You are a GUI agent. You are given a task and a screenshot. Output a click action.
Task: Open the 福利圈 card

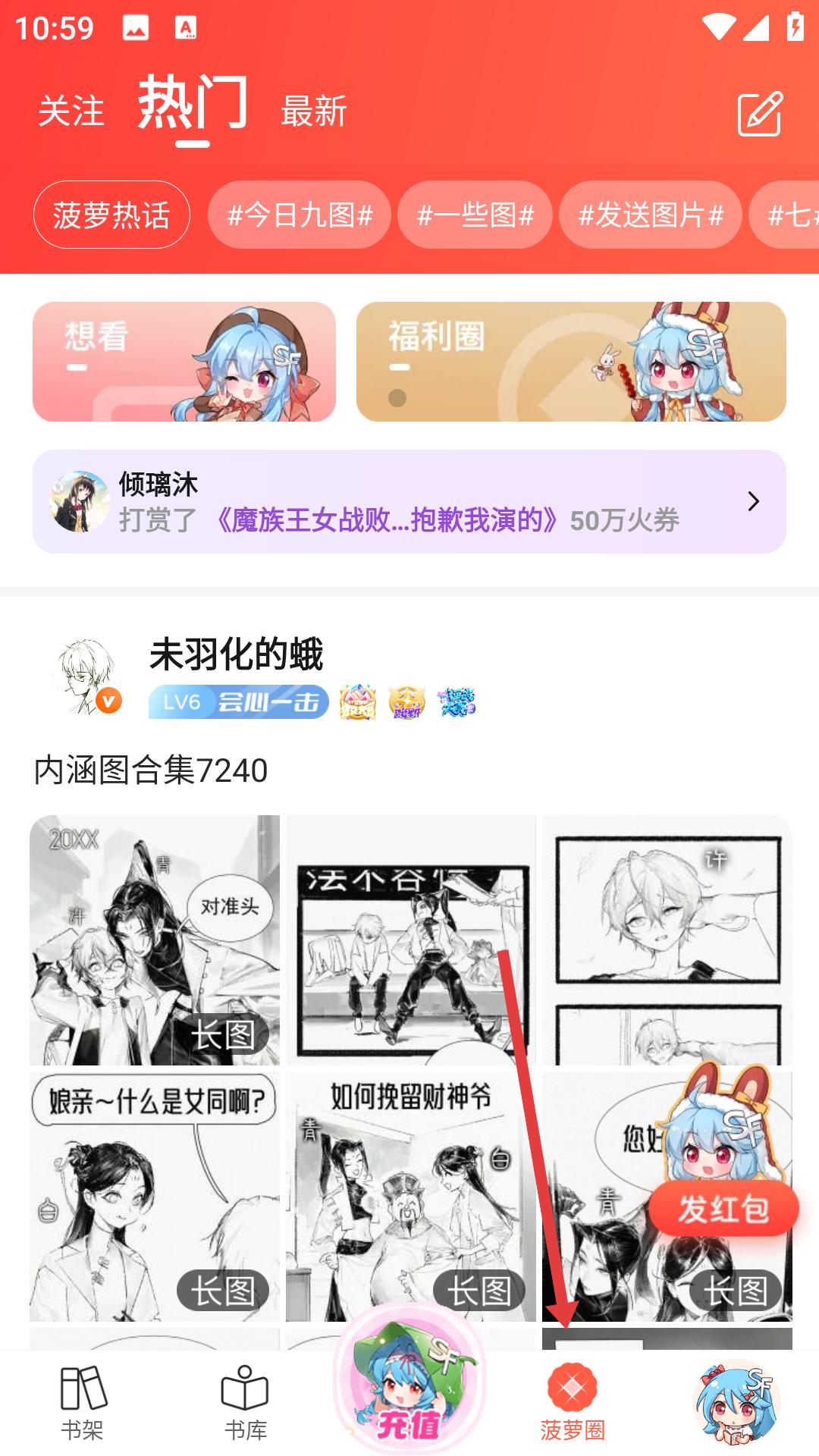[x=571, y=362]
